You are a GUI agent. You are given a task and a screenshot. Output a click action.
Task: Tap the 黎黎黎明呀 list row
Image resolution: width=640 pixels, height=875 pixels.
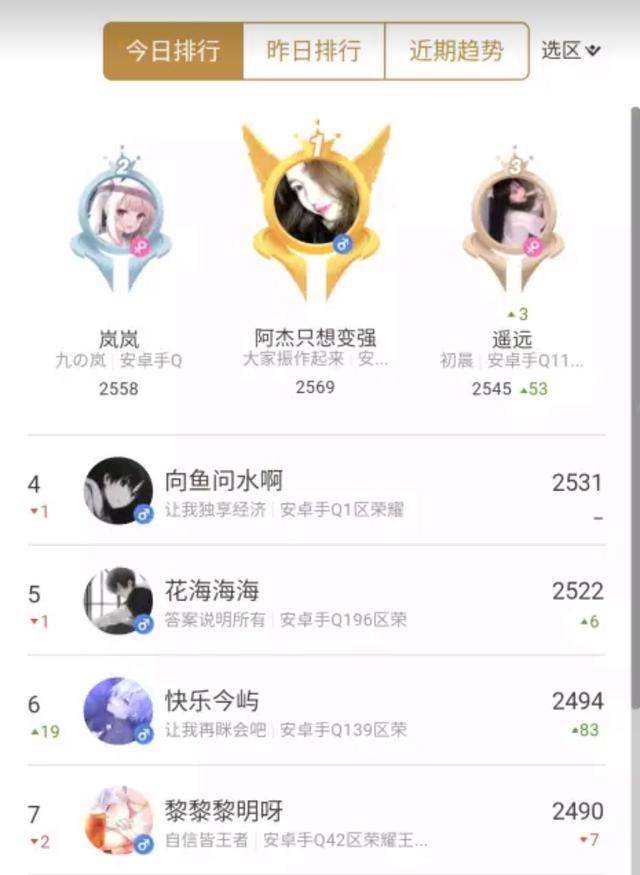(316, 821)
